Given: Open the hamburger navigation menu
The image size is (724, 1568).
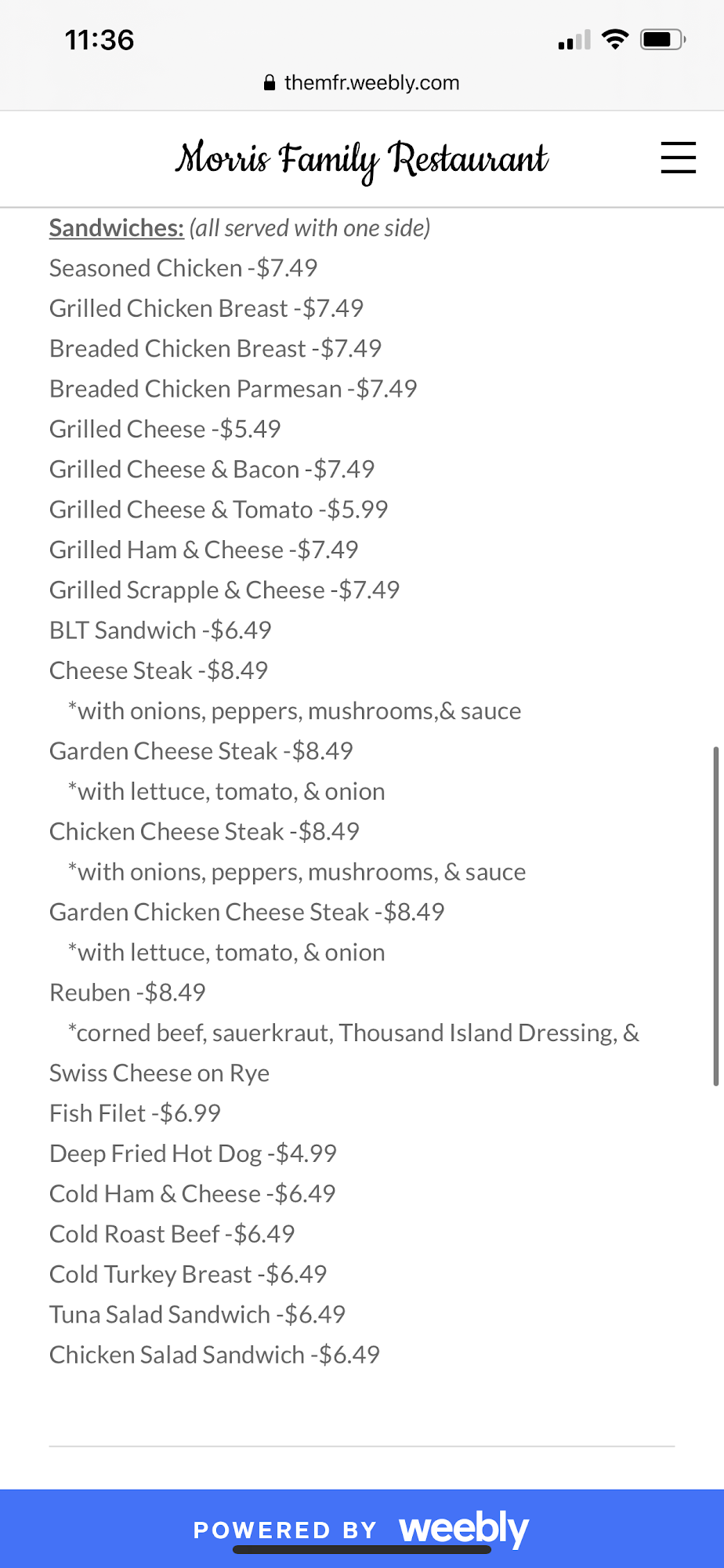Looking at the screenshot, I should click(x=678, y=158).
